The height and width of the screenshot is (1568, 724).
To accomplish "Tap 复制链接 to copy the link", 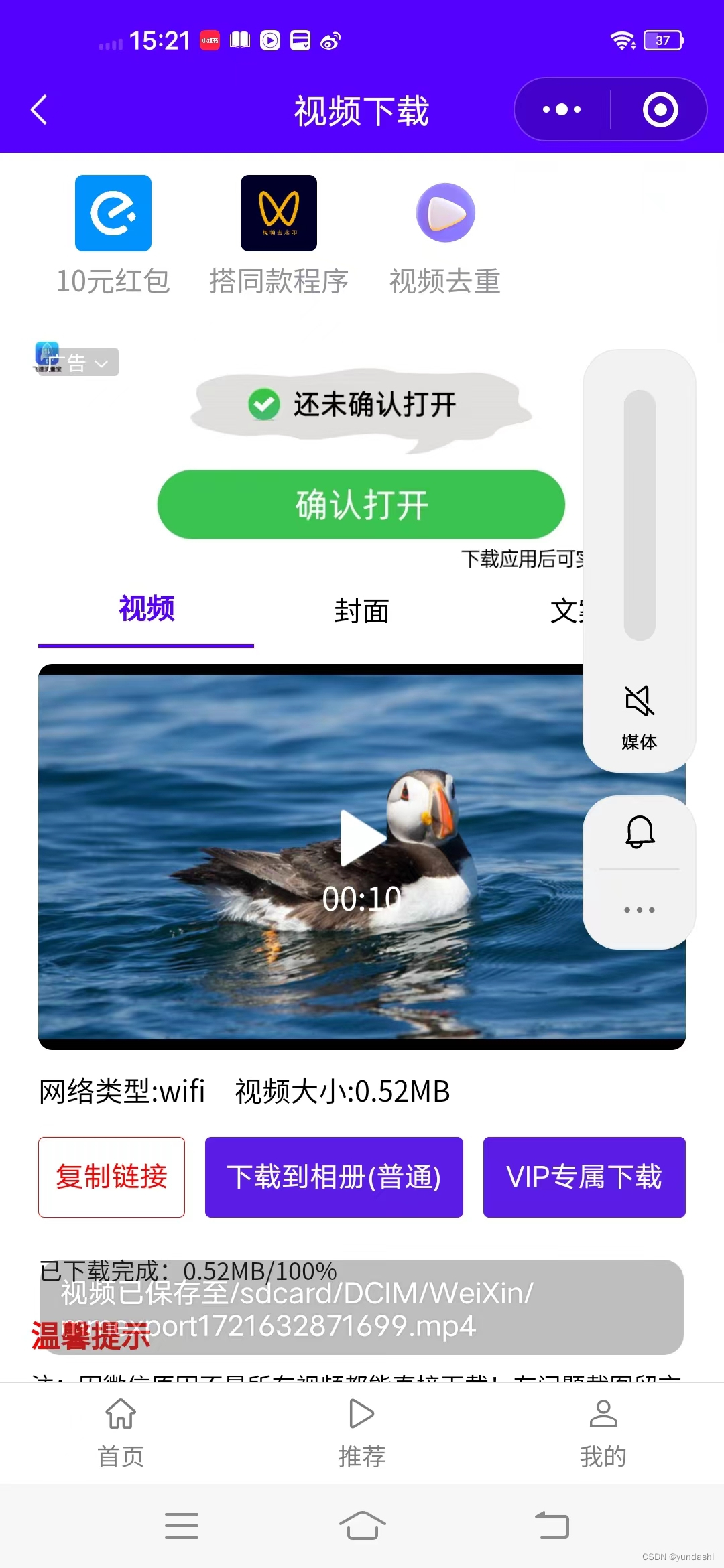I will click(111, 1177).
